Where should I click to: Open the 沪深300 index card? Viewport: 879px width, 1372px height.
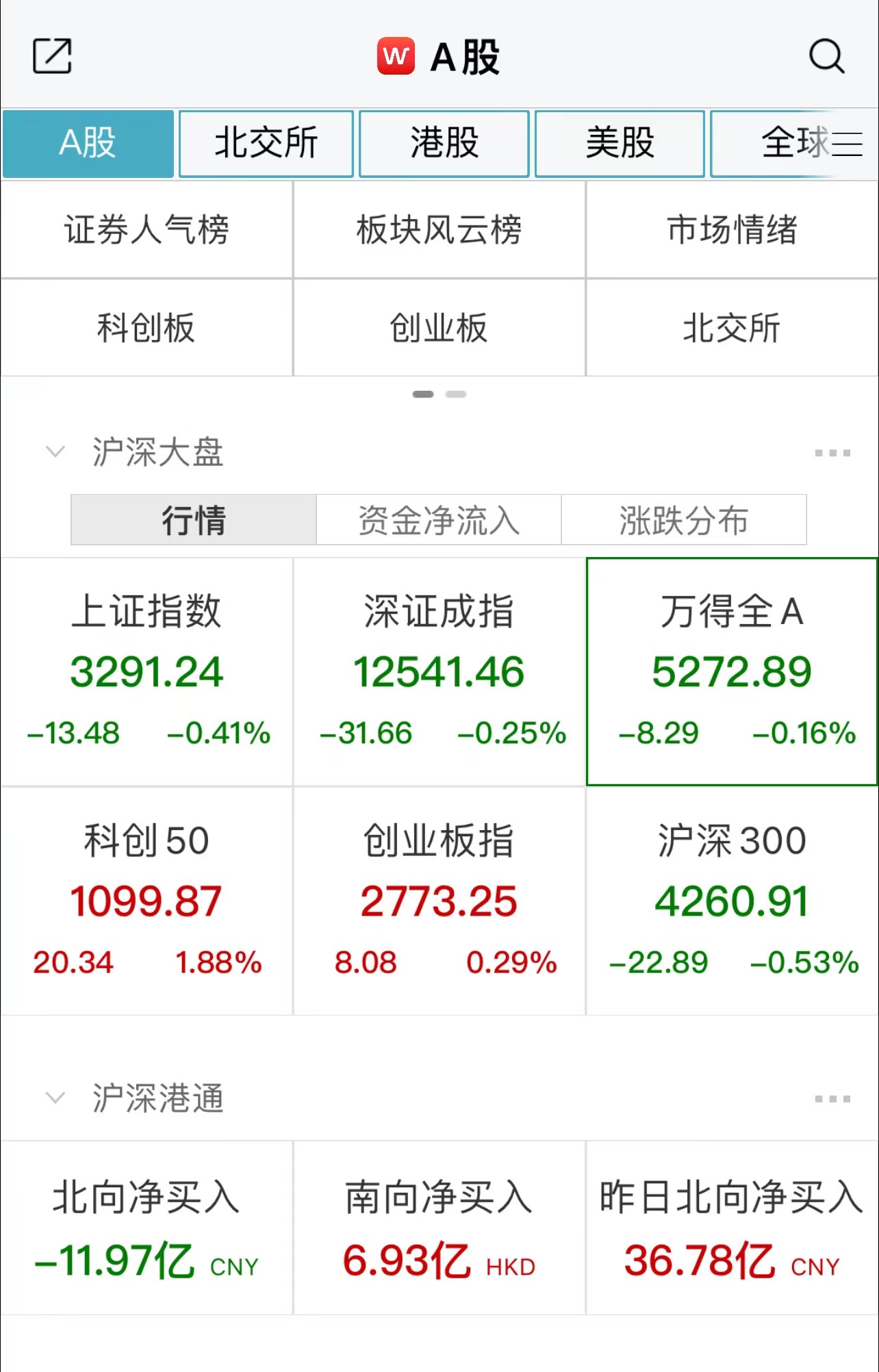[732, 901]
